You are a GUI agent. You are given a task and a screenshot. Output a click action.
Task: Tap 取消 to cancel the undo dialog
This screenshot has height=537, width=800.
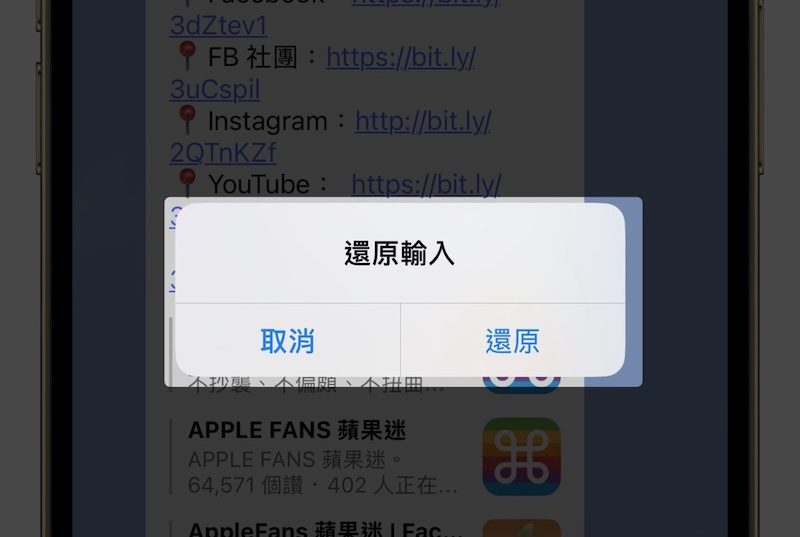coord(288,341)
